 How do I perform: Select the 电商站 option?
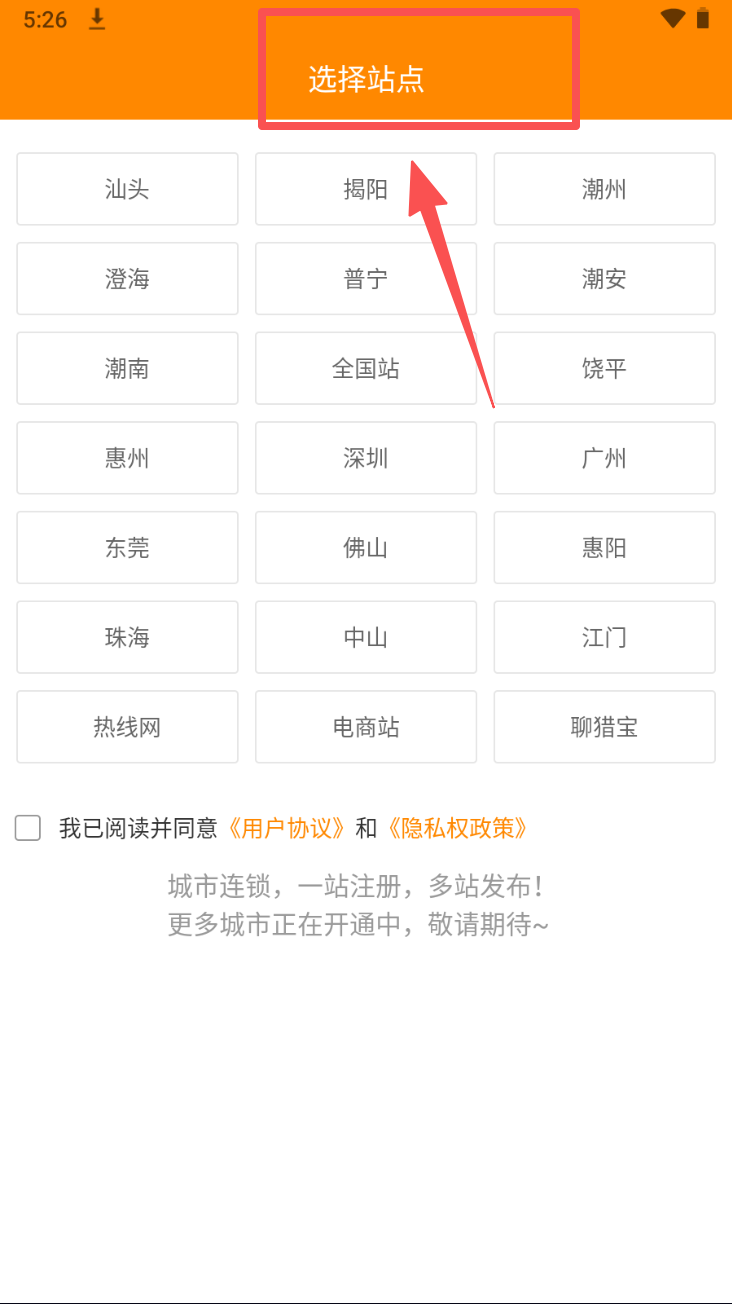(366, 727)
